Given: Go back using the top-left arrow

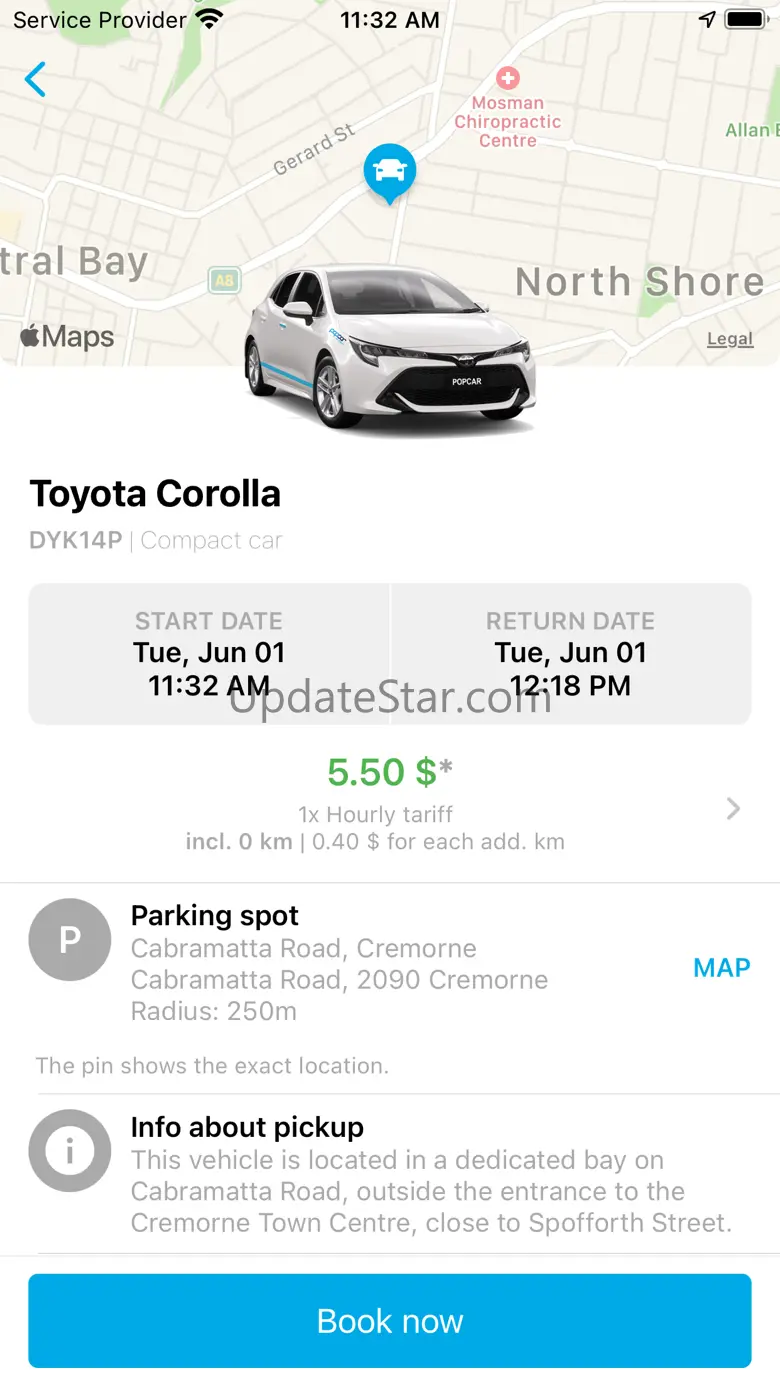Looking at the screenshot, I should pos(36,79).
